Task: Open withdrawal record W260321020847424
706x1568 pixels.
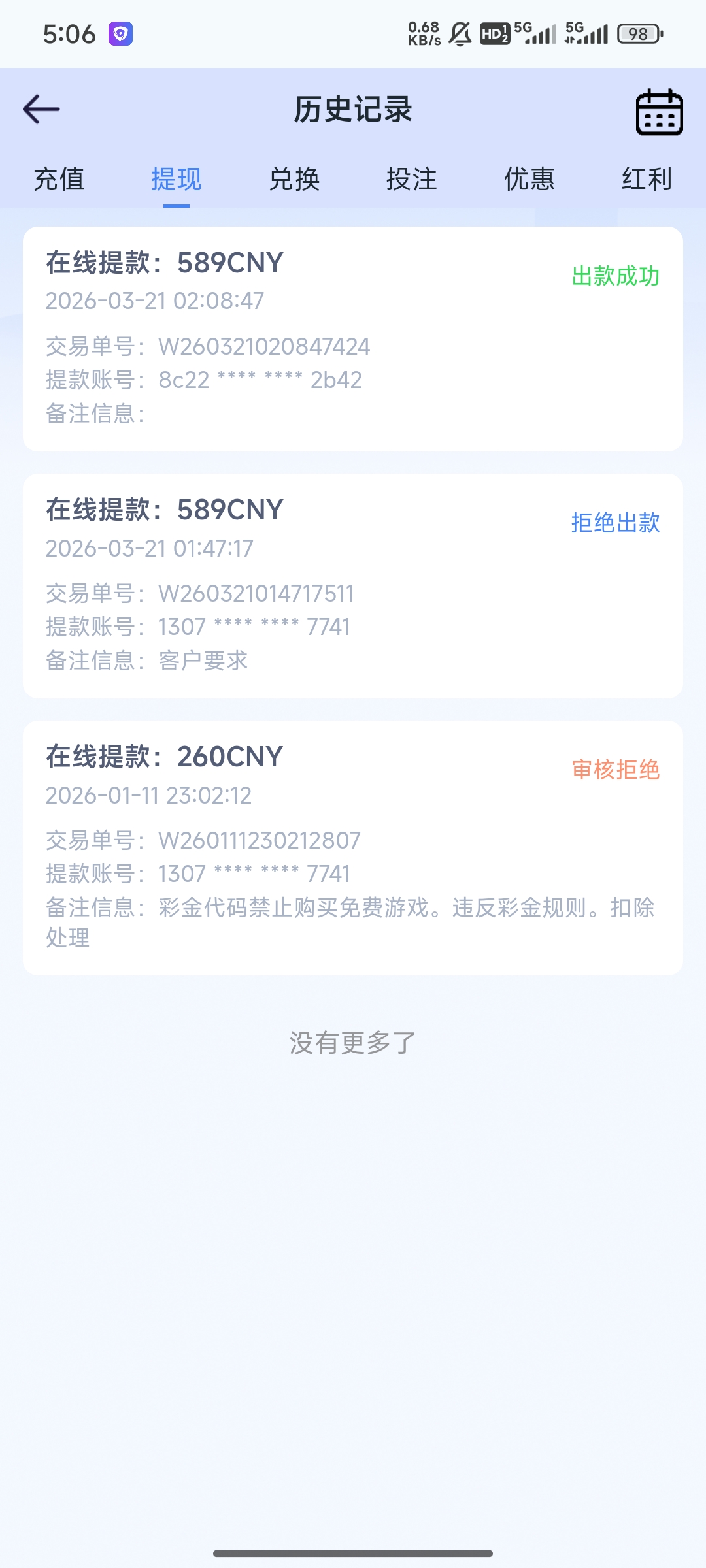Action: tap(353, 338)
